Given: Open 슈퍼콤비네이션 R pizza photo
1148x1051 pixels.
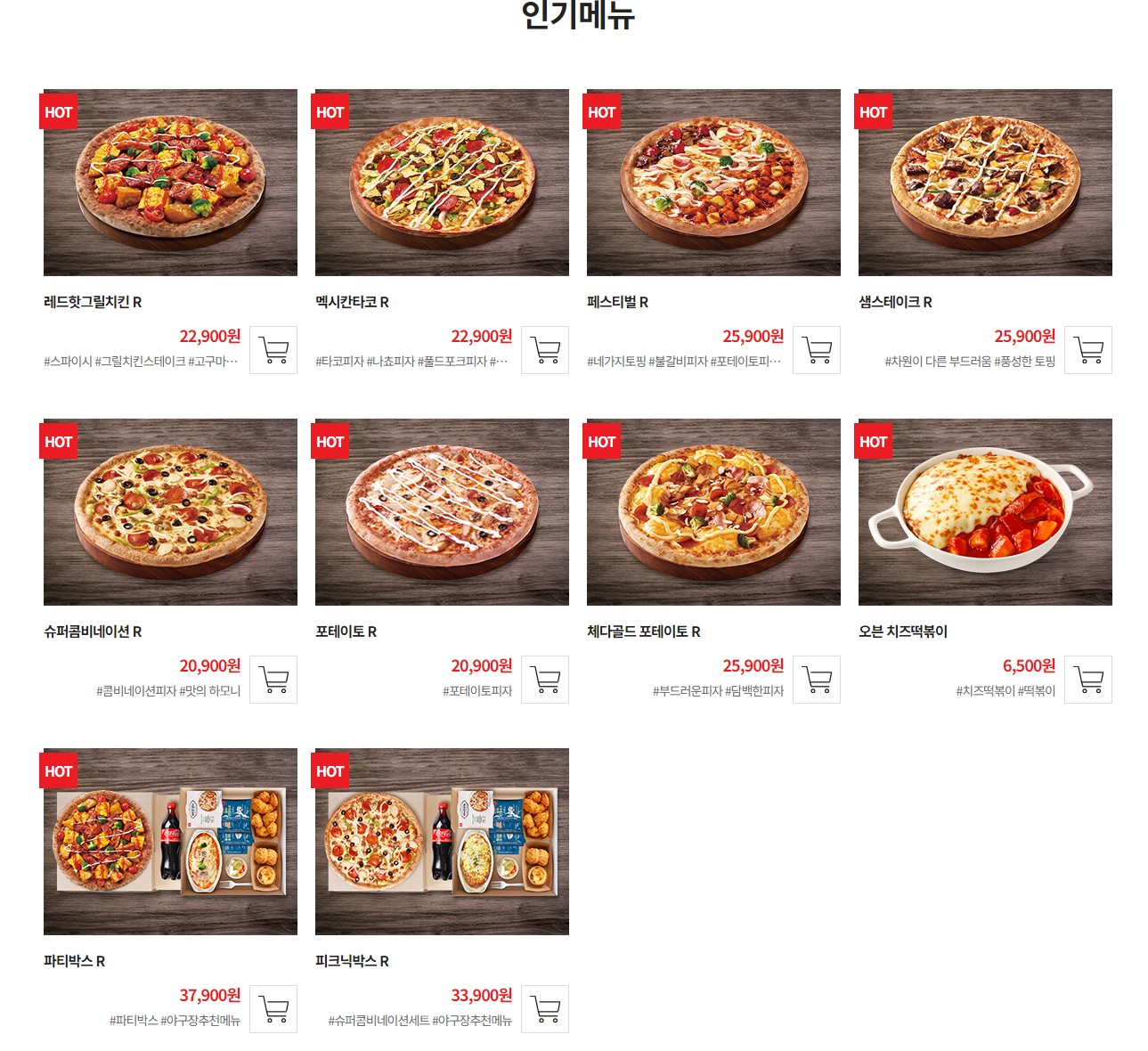Looking at the screenshot, I should click(170, 512).
